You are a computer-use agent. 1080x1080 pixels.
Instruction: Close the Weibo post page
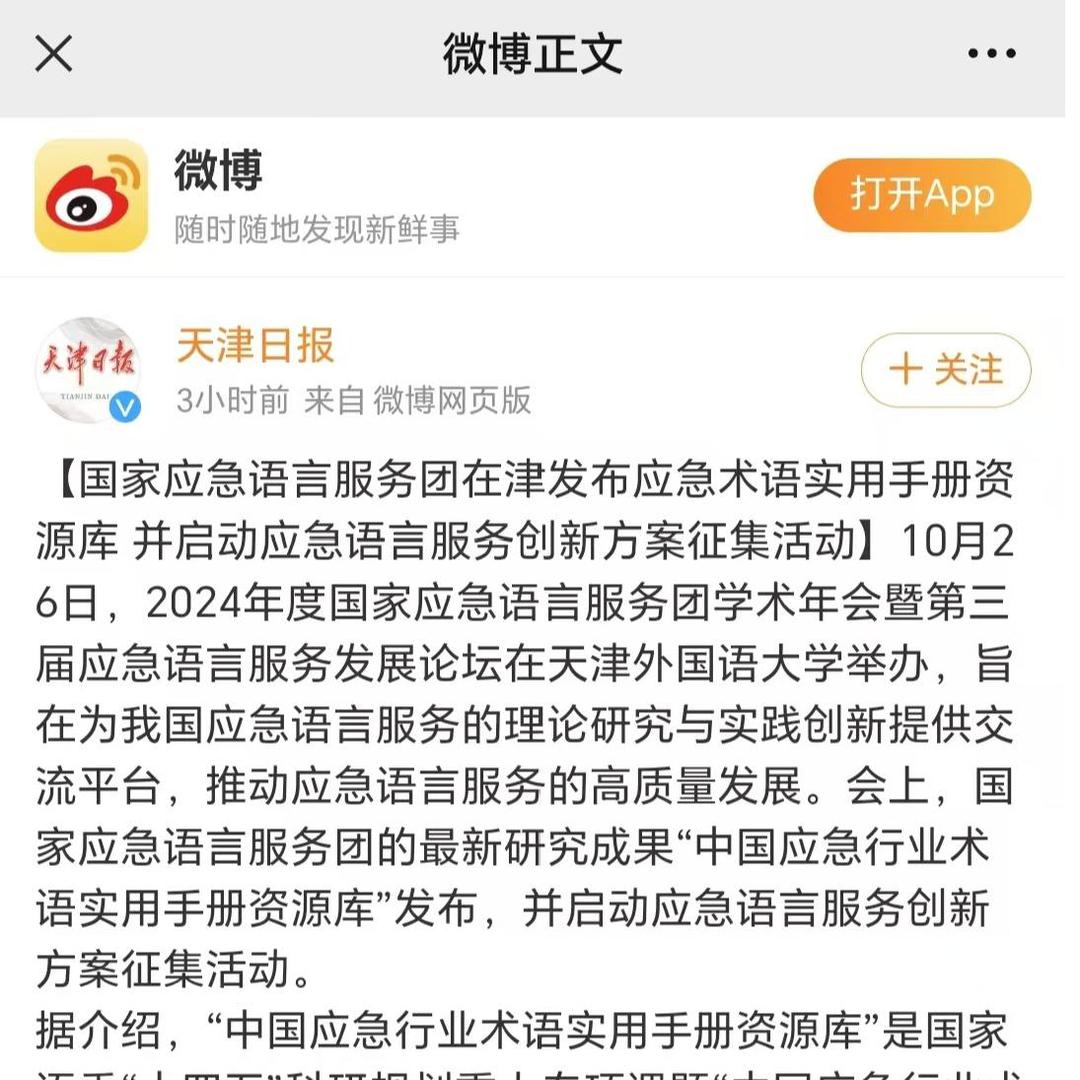(54, 53)
